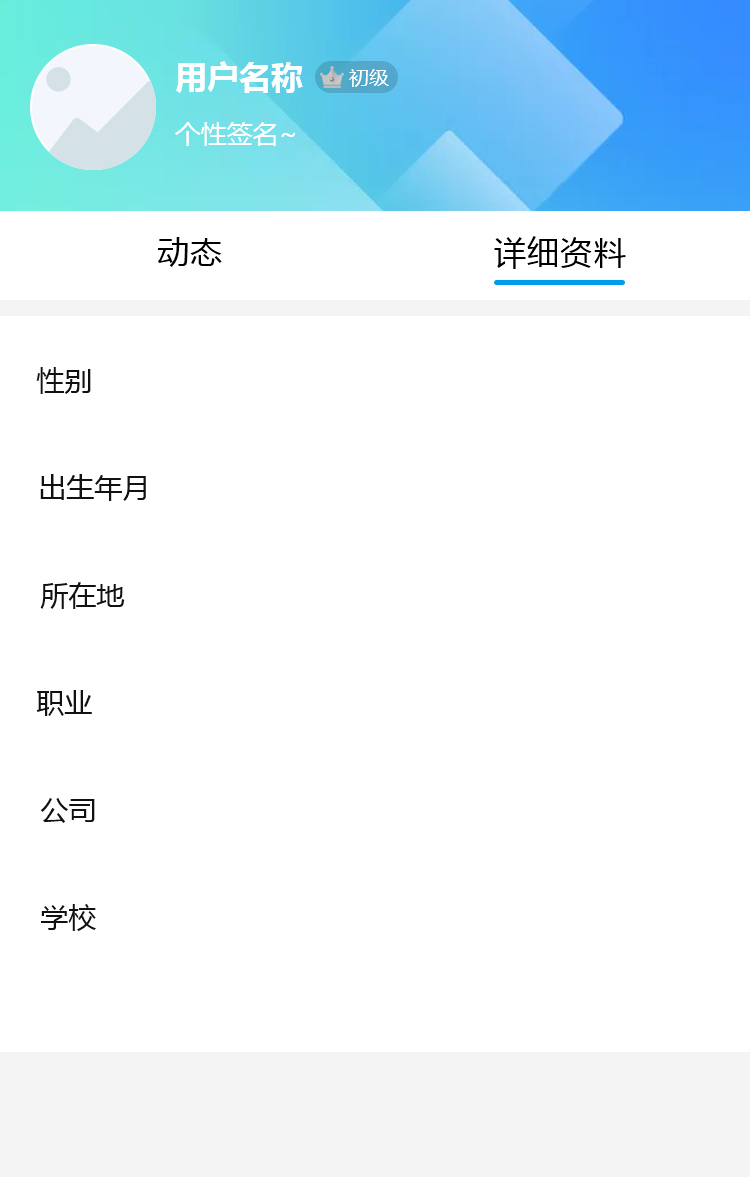Open the 出生年月 row
The height and width of the screenshot is (1180, 750).
coord(94,488)
